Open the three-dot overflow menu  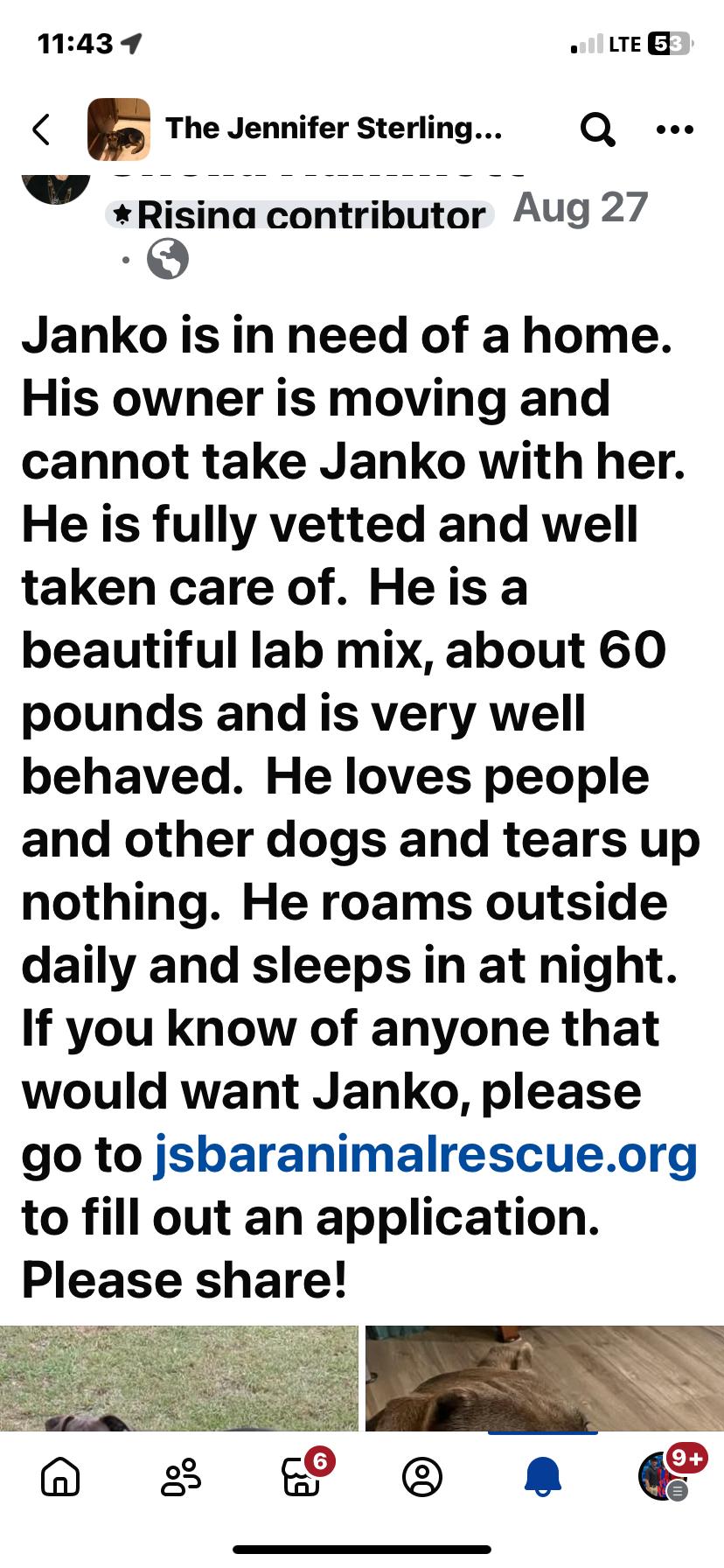[x=674, y=129]
